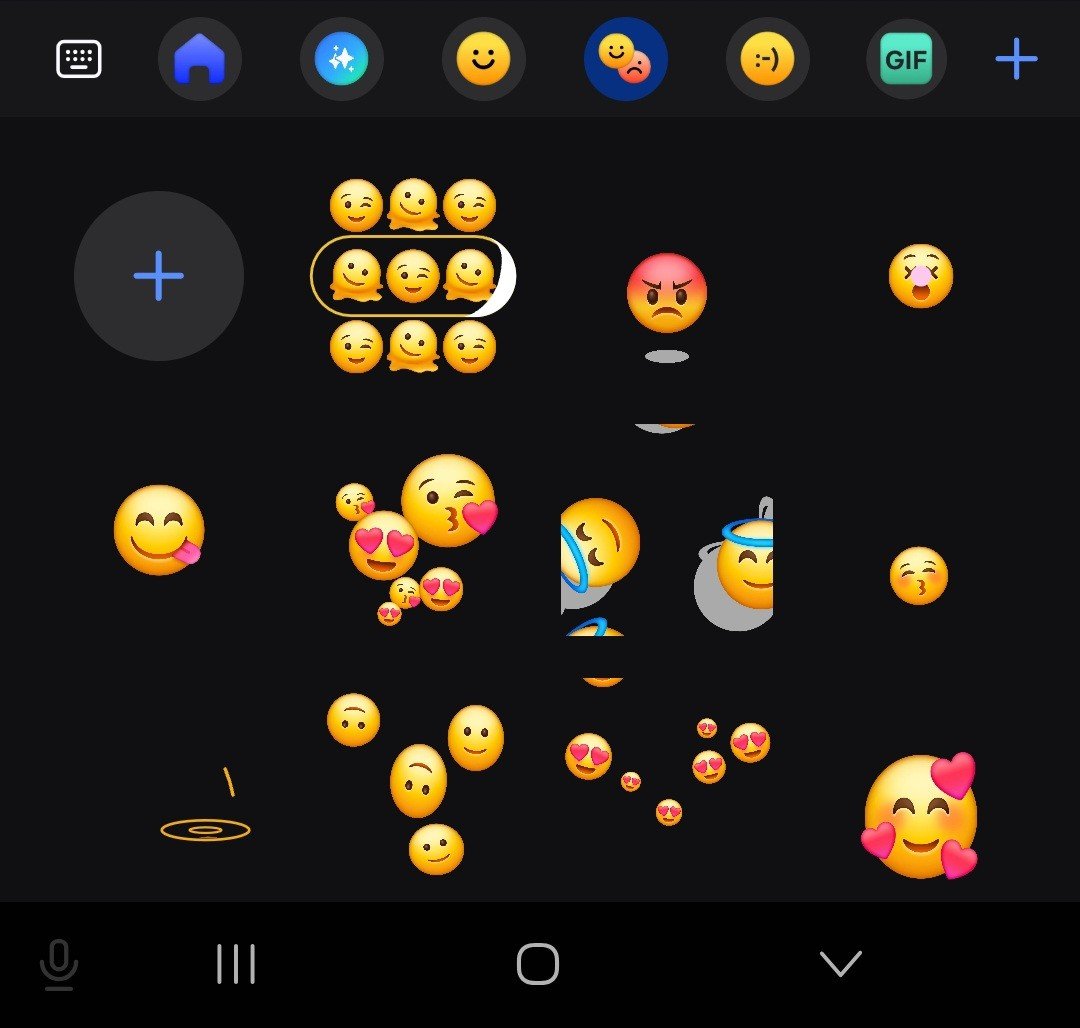The height and width of the screenshot is (1028, 1080).
Task: Send the smiling face with three hearts sticker
Action: (920, 817)
